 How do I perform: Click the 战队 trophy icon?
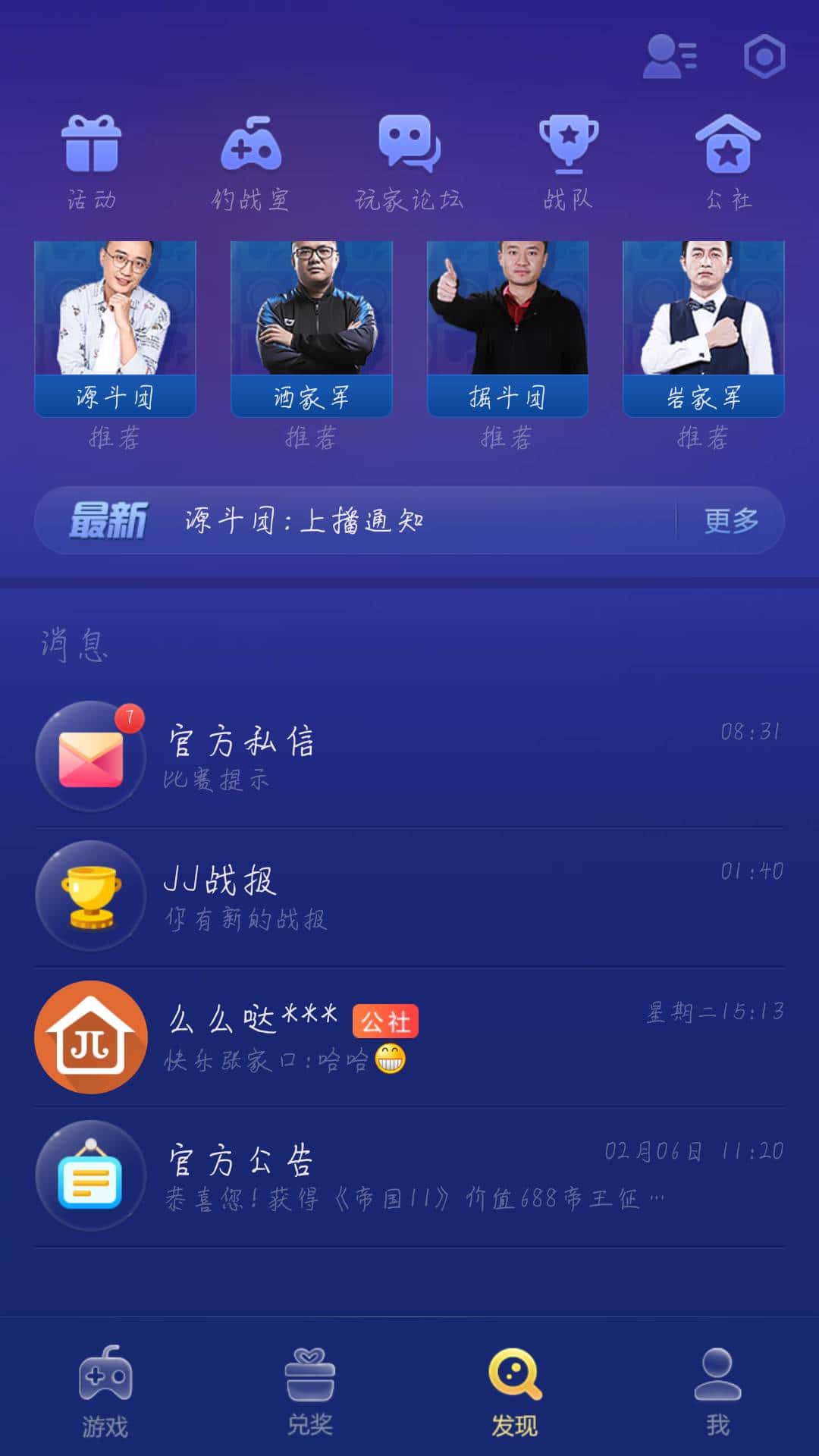coord(570,144)
